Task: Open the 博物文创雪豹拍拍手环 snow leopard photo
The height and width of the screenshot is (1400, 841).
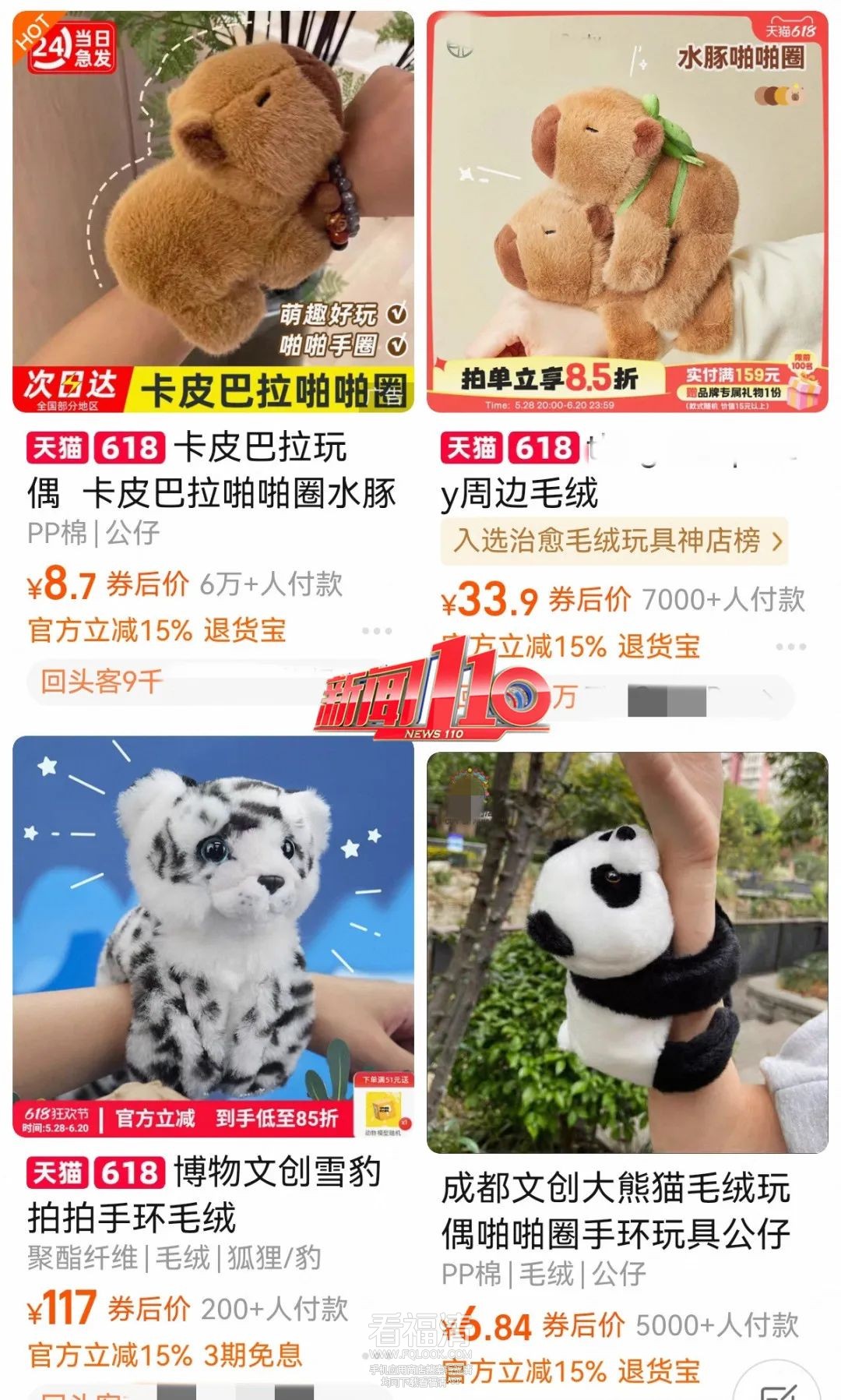Action: pyautogui.click(x=213, y=935)
